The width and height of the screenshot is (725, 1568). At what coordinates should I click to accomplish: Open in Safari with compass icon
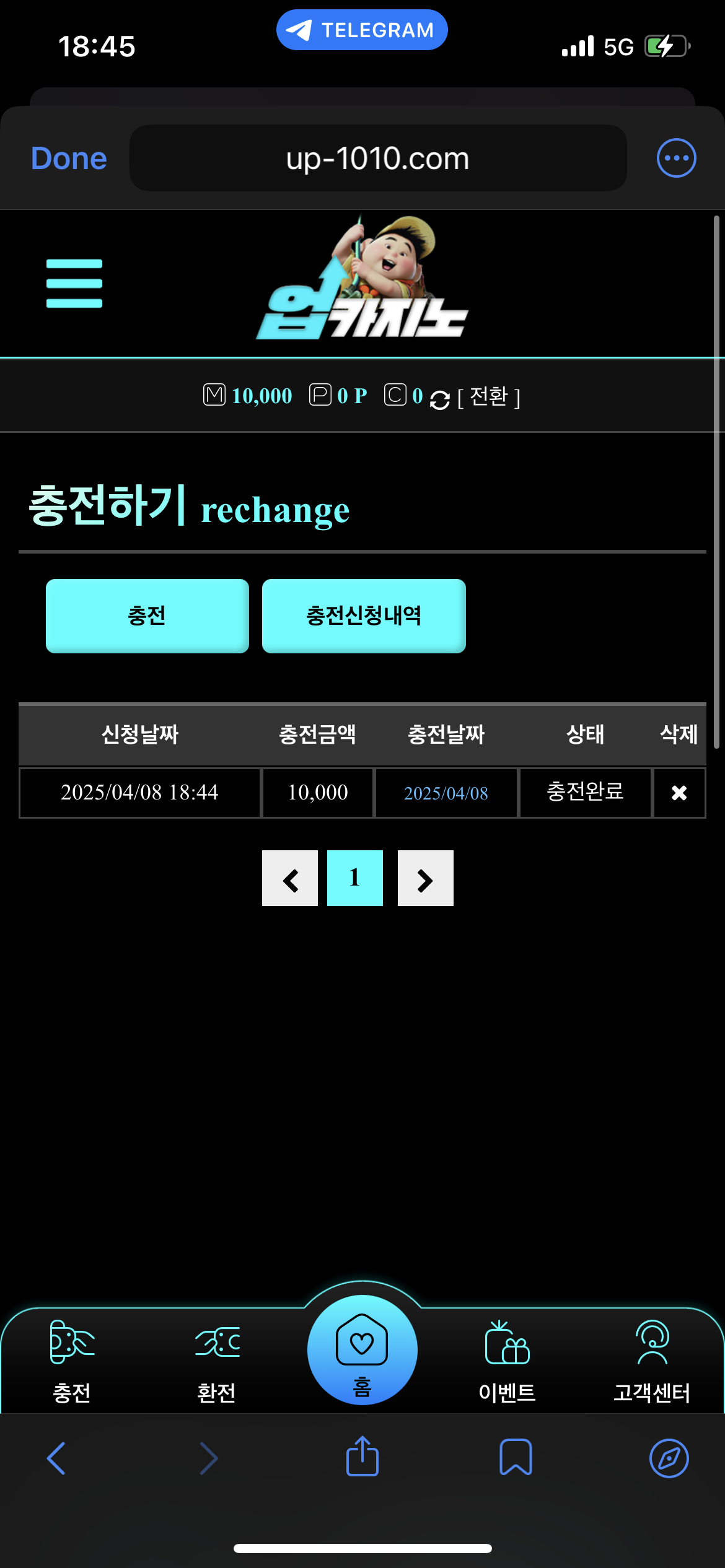coord(669,1458)
